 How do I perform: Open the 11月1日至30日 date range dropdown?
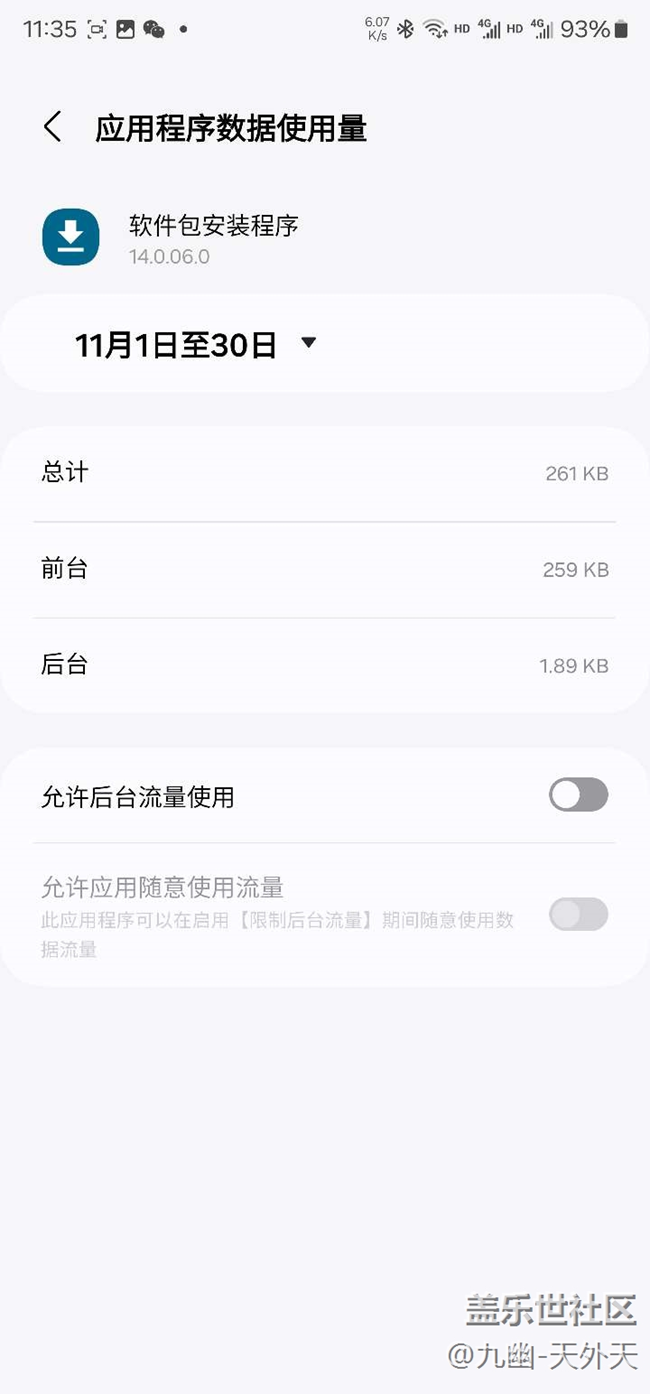[196, 344]
